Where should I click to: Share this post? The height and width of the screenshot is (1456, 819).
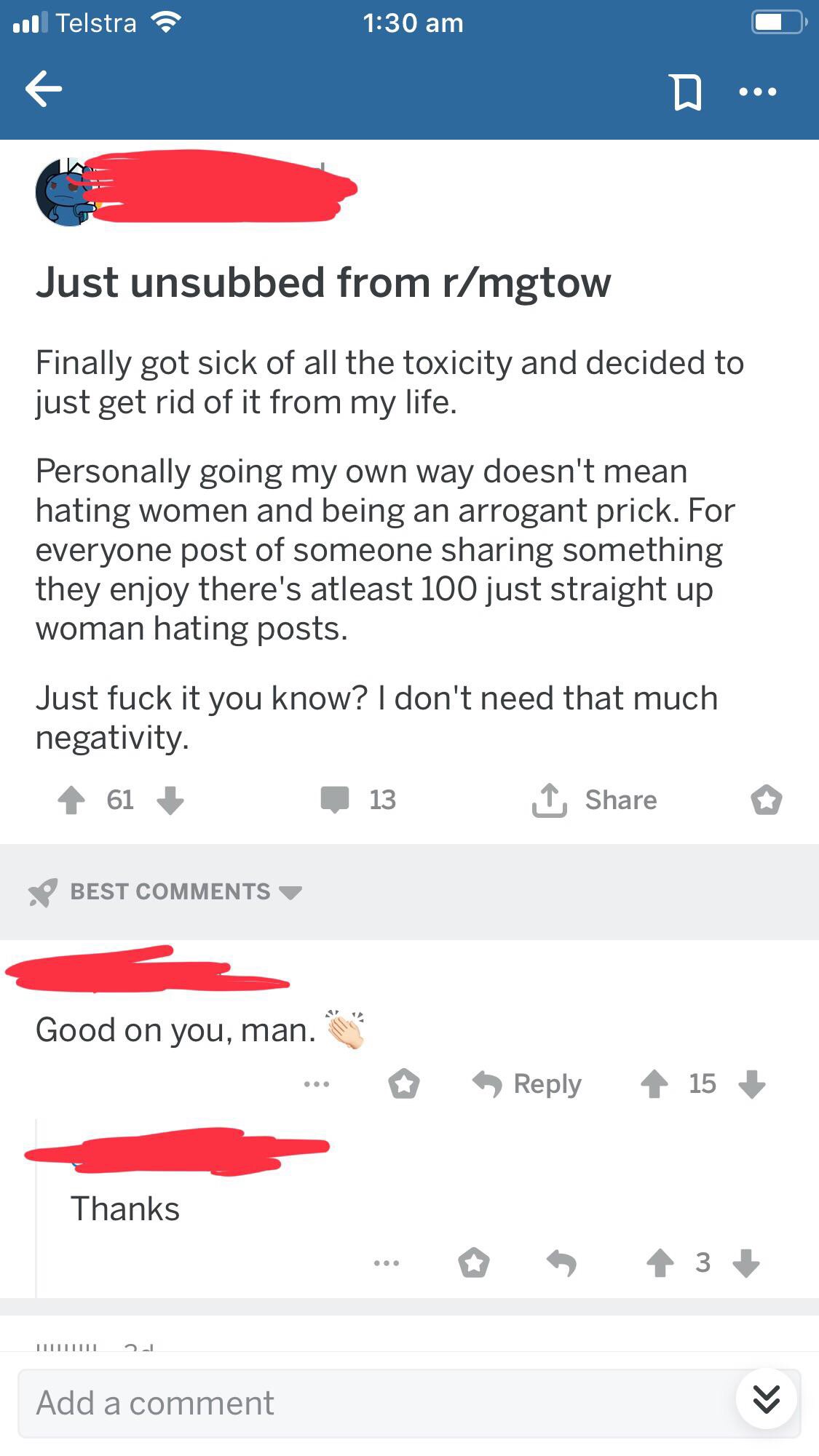tap(595, 800)
